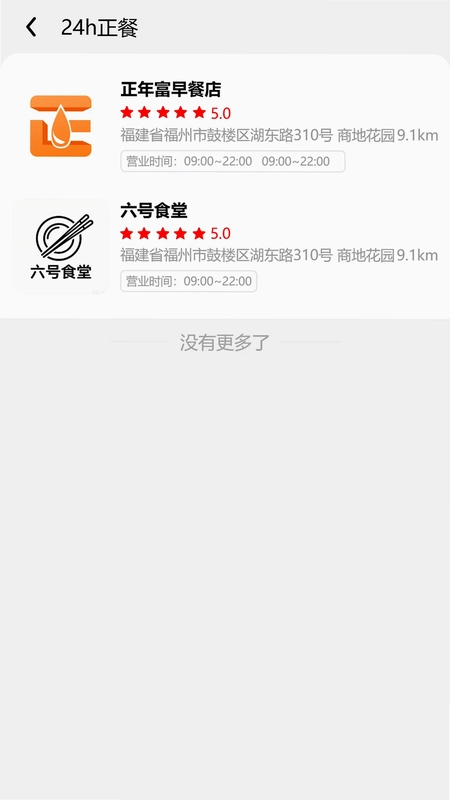Viewport: 450px width, 800px height.
Task: Open the 六号食堂 restaurant listing
Action: (225, 246)
